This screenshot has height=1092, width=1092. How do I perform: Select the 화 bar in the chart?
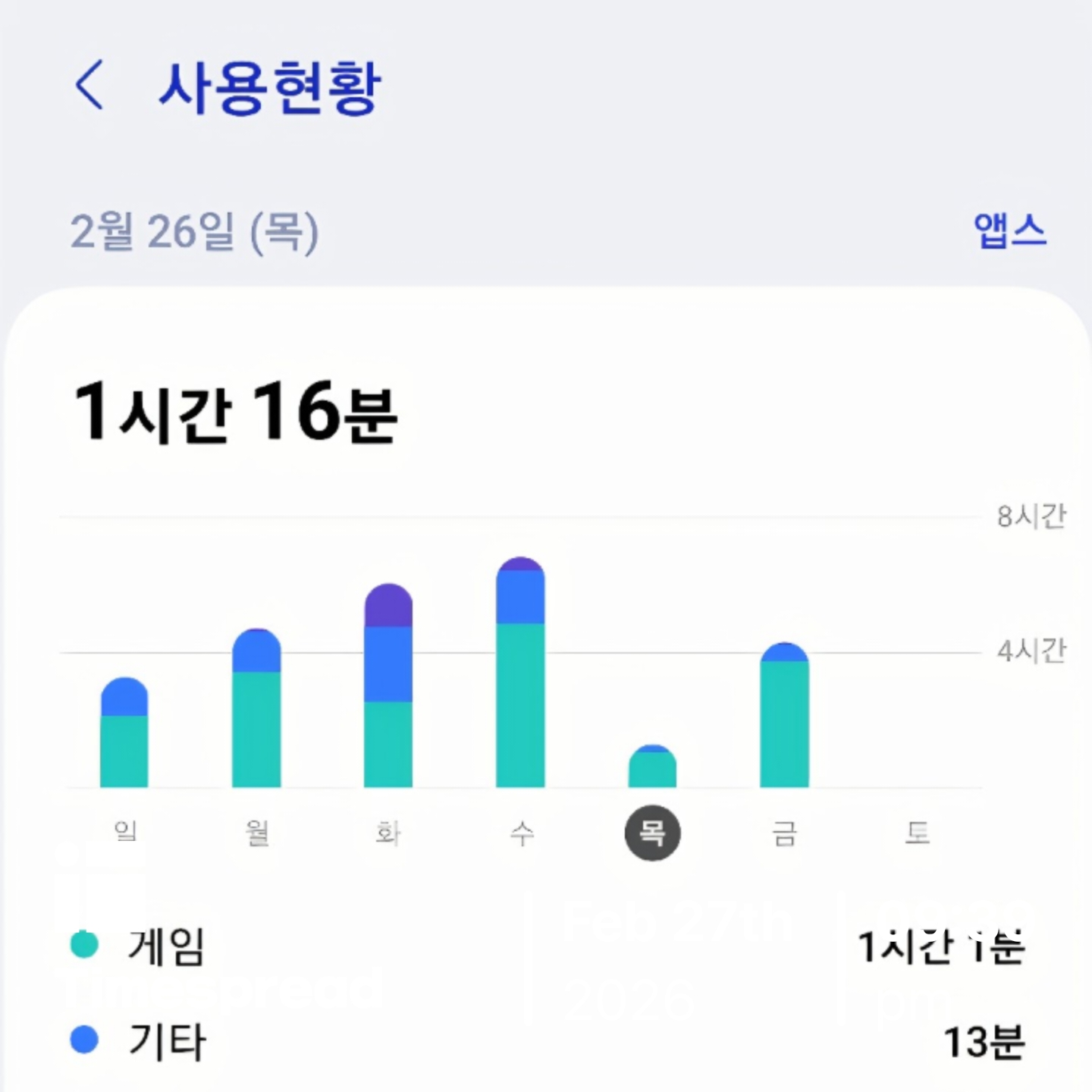pos(388,686)
